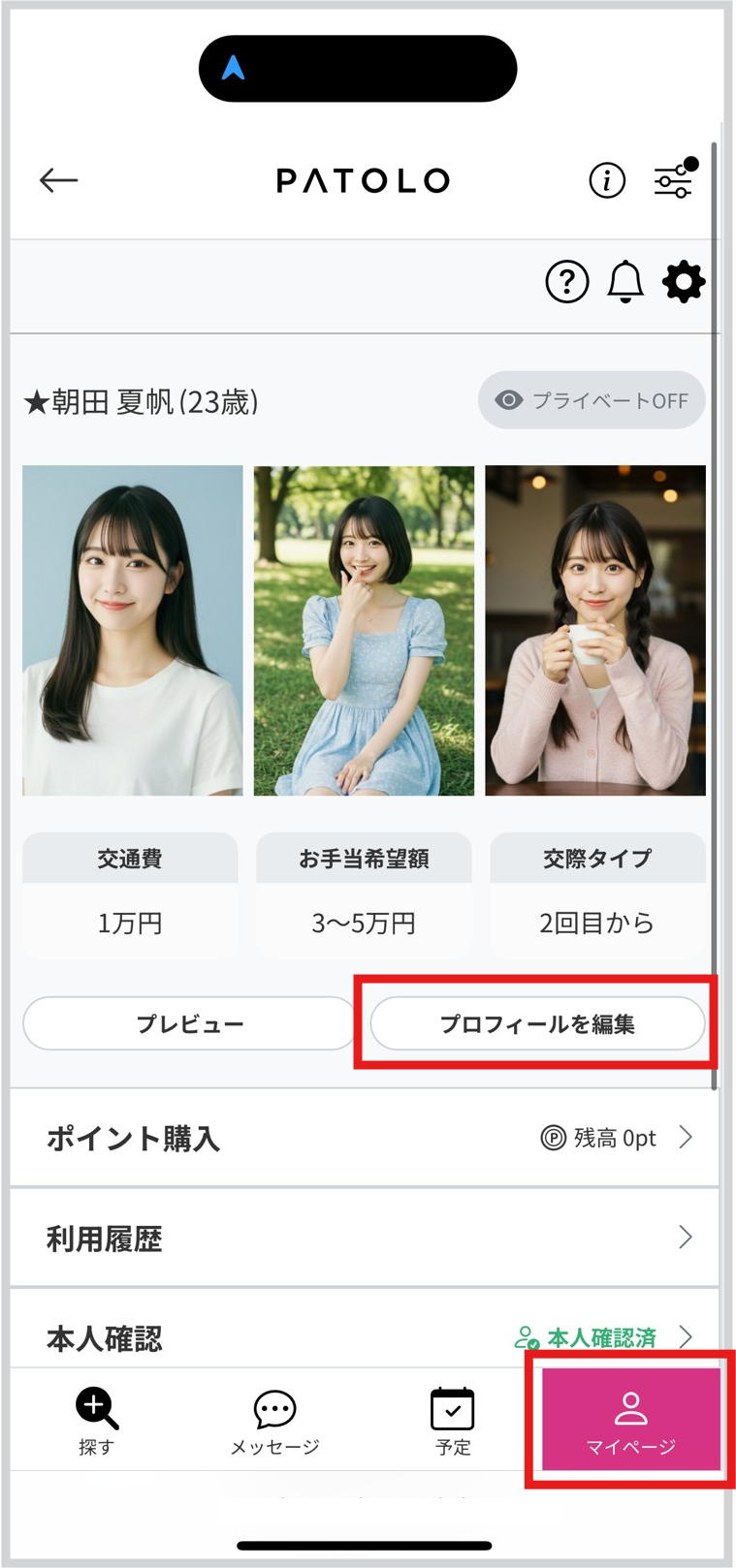Go back with the arrow icon
This screenshot has height=1568, width=736.
point(58,180)
